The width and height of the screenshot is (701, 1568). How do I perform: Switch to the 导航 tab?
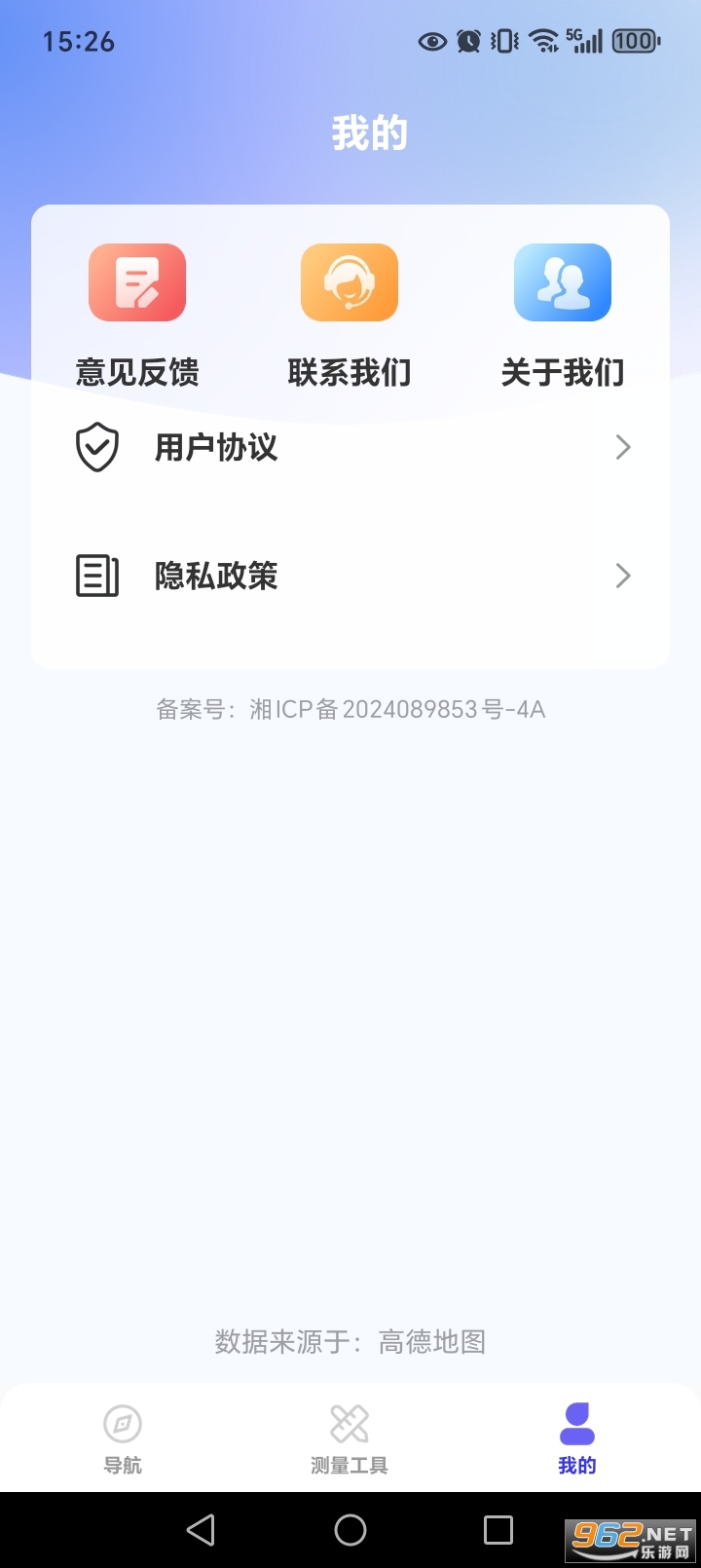[x=122, y=1439]
